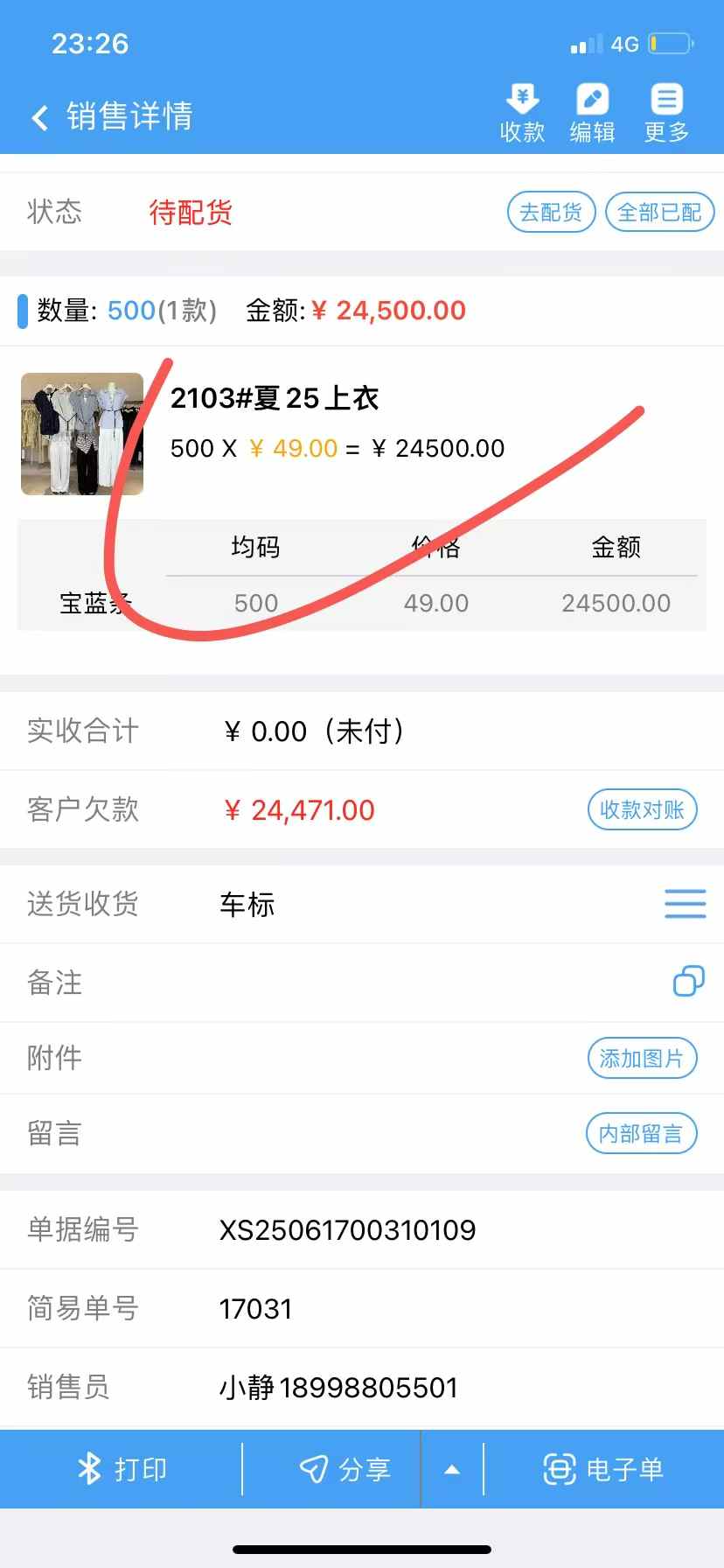This screenshot has width=724, height=1568.
Task: Print via the 打印 button
Action: (122, 1469)
